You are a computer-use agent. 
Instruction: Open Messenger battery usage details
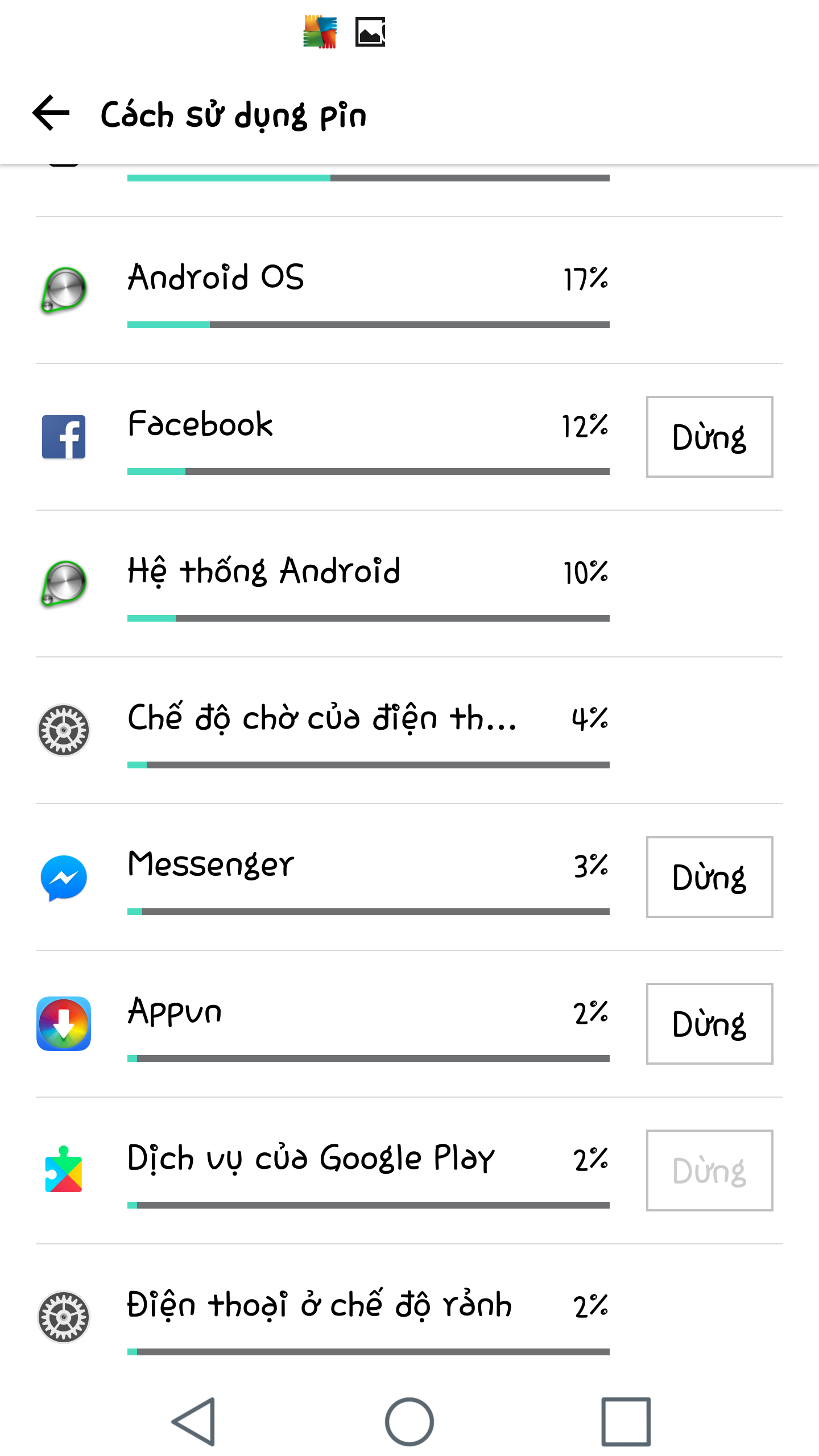(340, 878)
